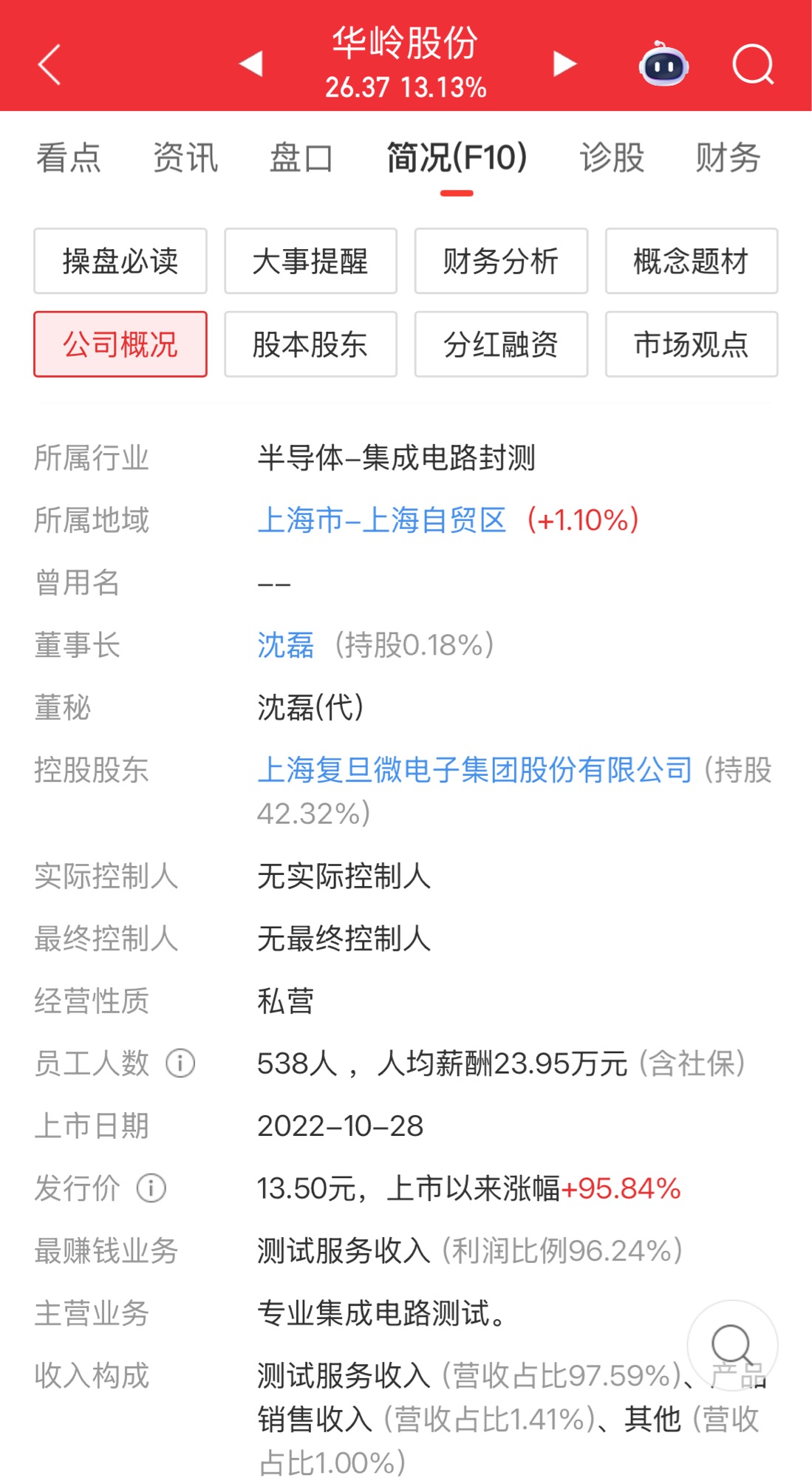
Task: Go back using the top-left arrow
Action: [49, 65]
